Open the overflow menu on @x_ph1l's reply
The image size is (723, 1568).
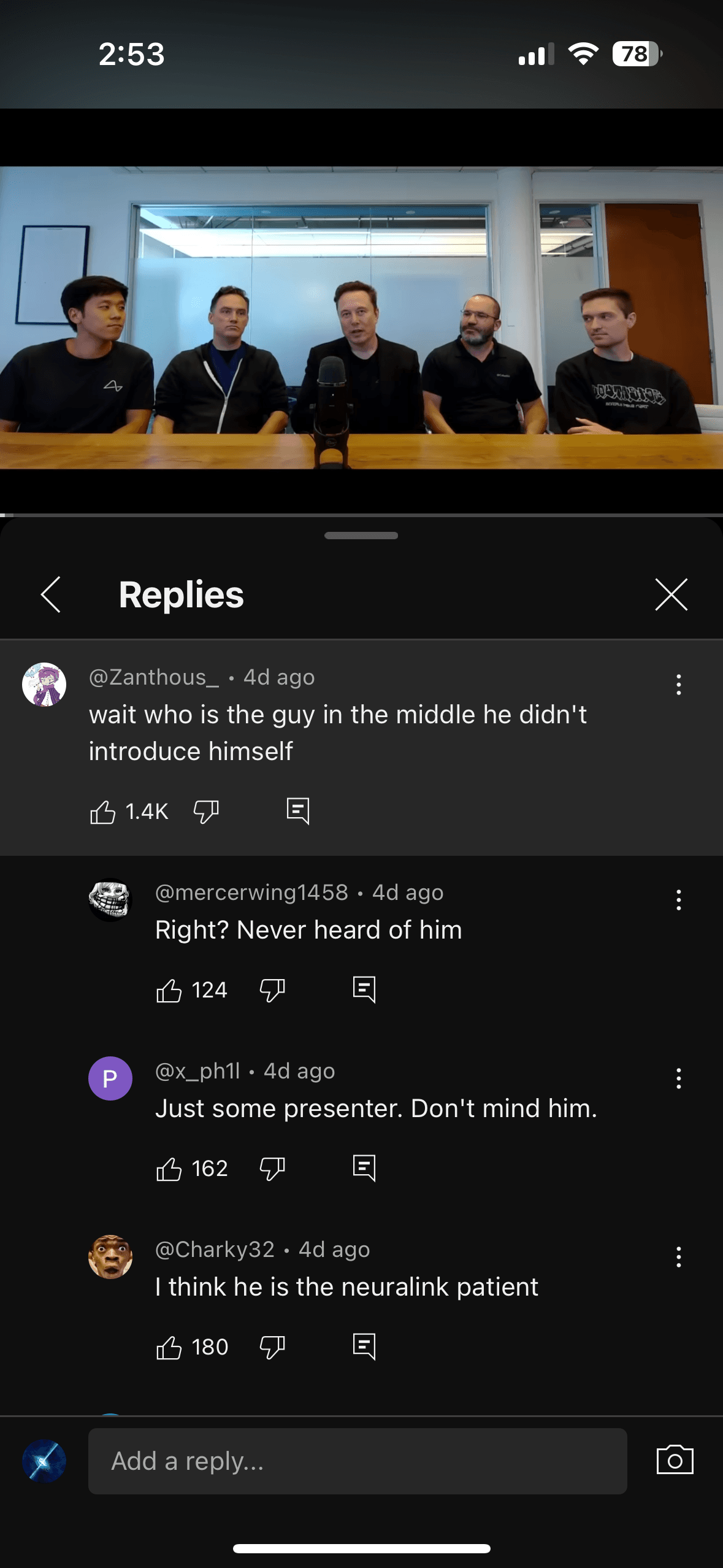[678, 1078]
